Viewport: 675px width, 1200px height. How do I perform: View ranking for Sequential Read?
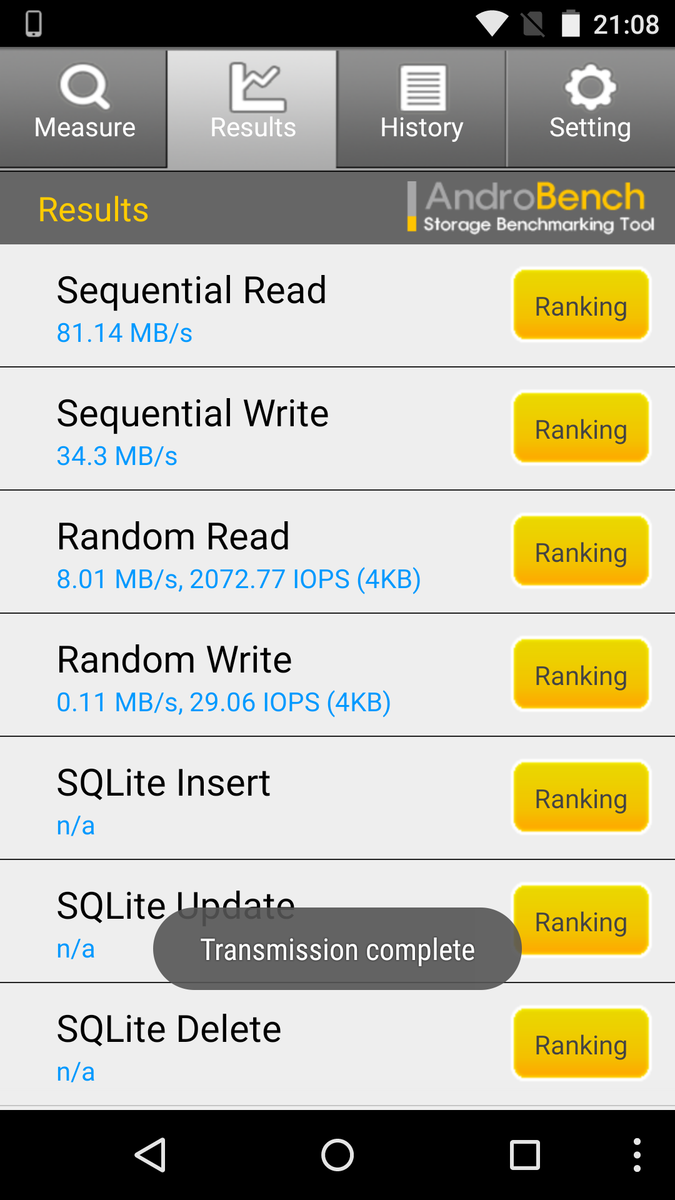(x=581, y=306)
